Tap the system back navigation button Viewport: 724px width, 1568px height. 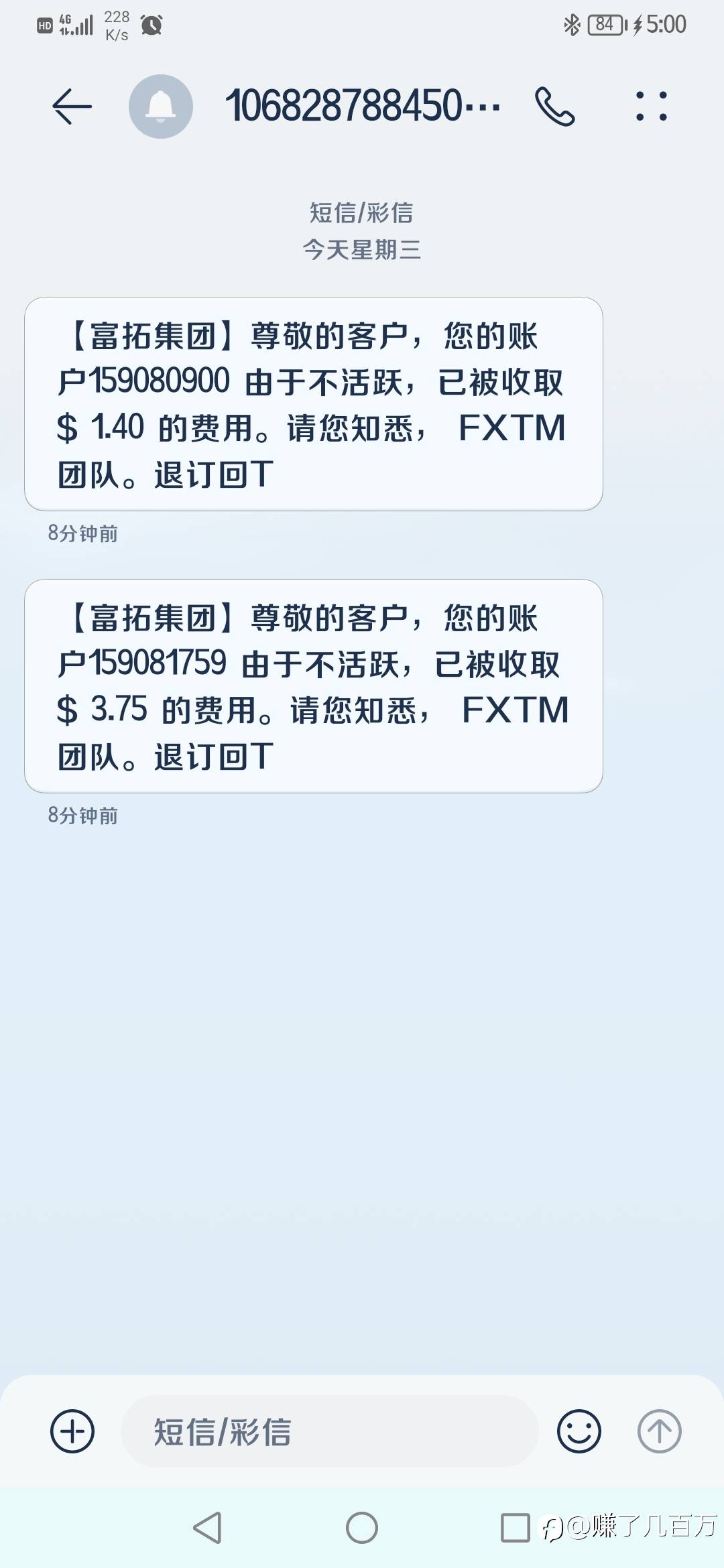pyautogui.click(x=207, y=1528)
